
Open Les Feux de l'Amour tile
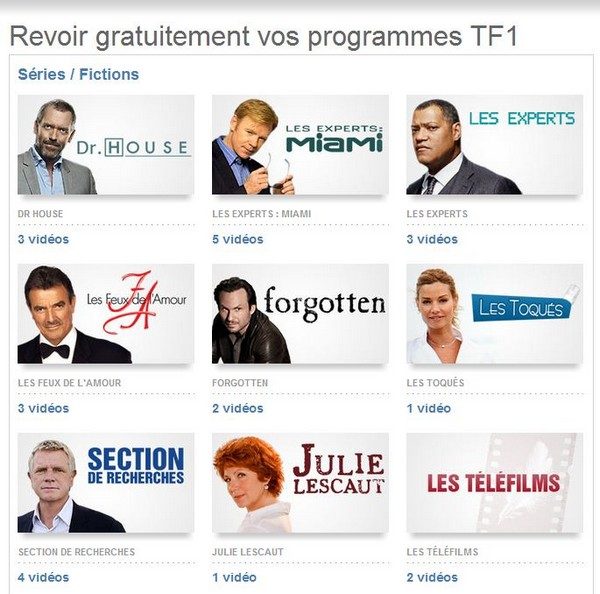(x=105, y=314)
